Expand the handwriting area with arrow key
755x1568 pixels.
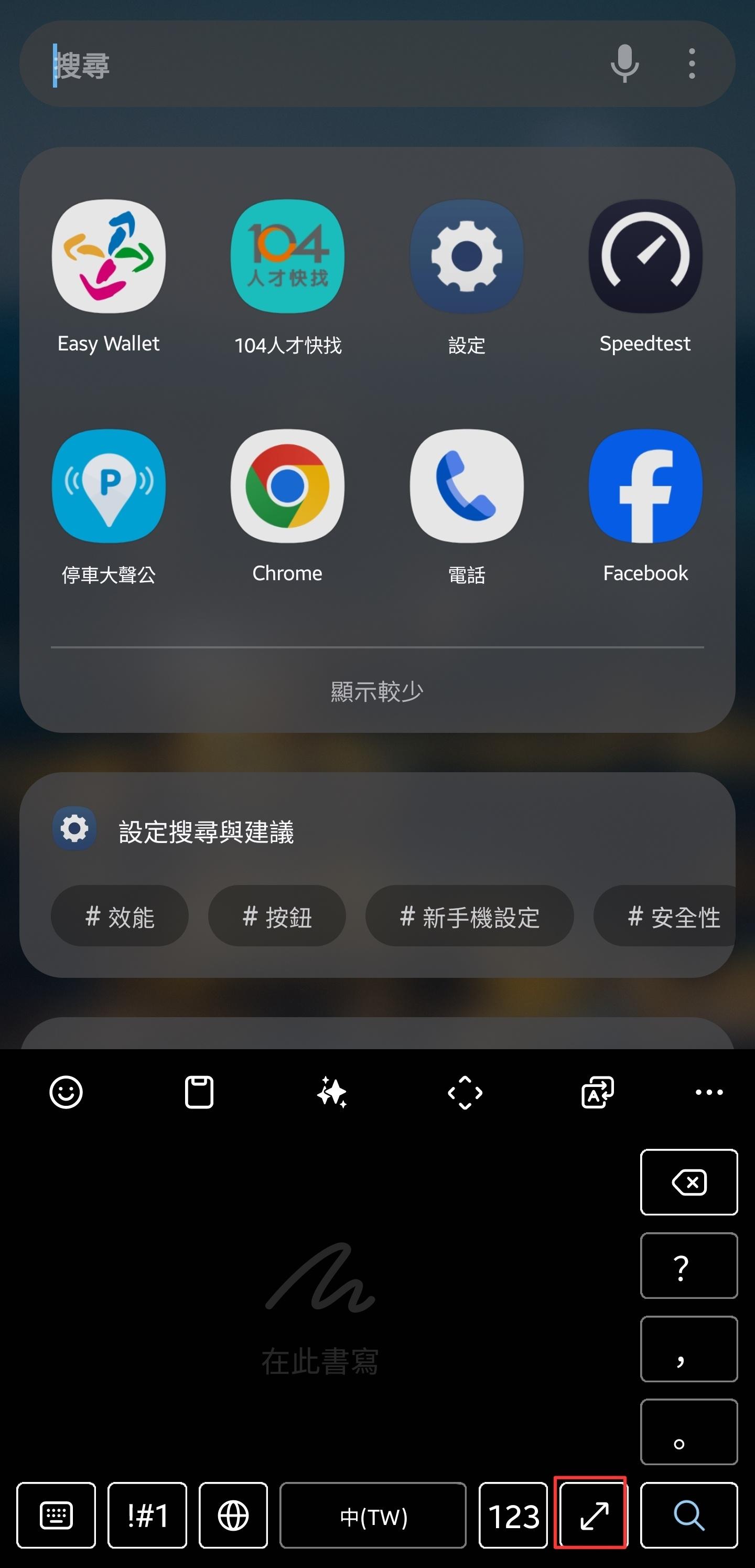[593, 1516]
